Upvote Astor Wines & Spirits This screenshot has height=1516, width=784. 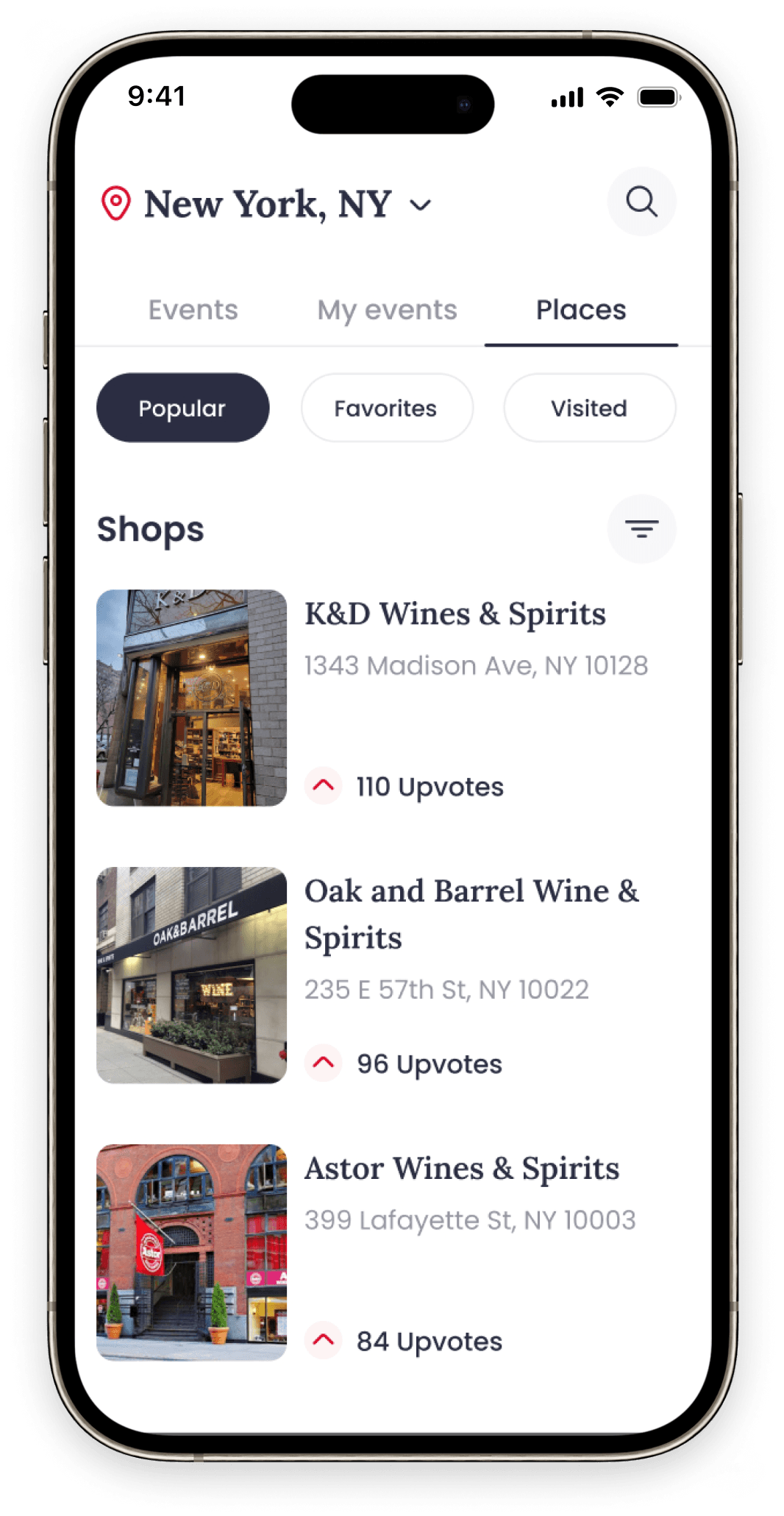click(x=324, y=1341)
